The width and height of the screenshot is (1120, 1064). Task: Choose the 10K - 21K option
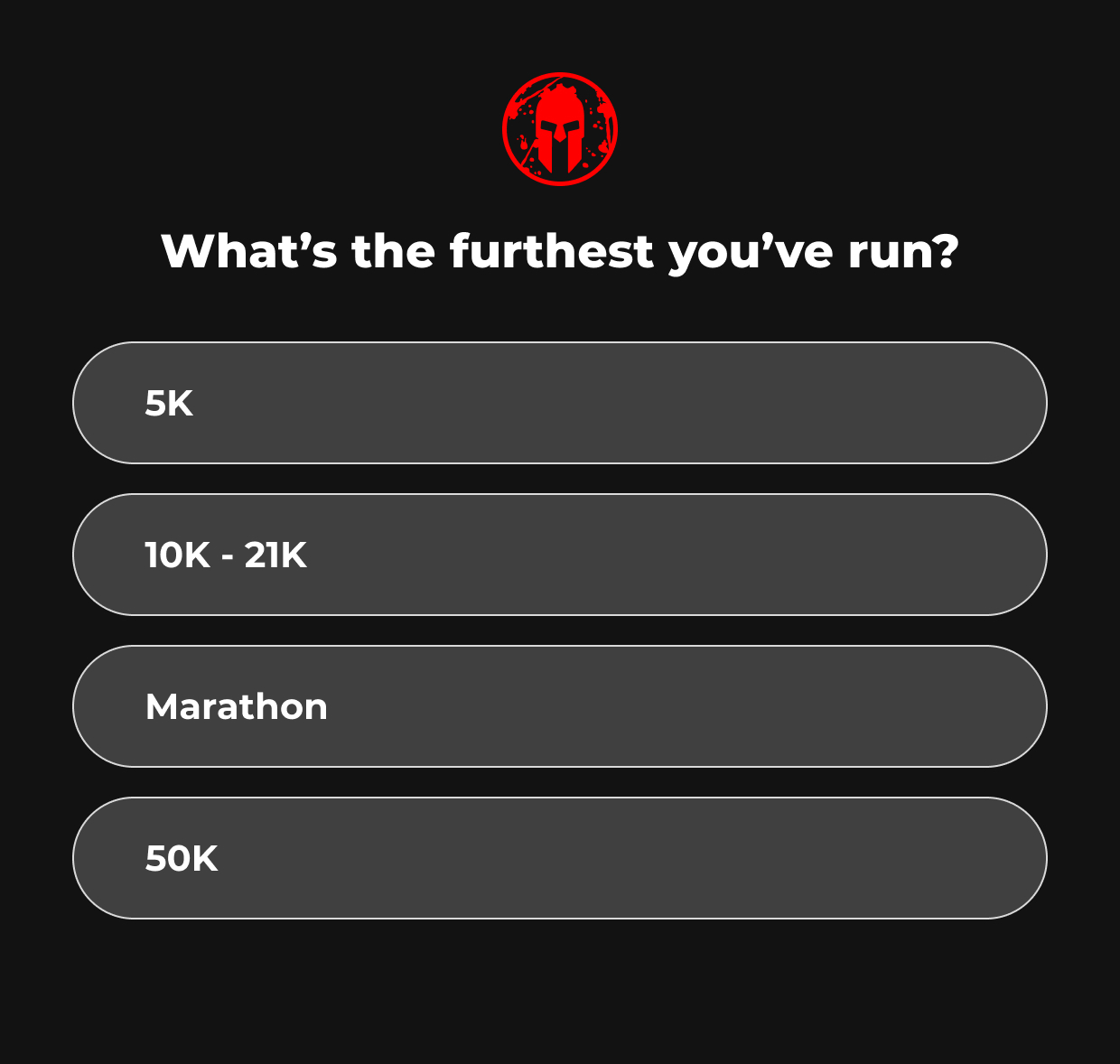pyautogui.click(x=559, y=555)
